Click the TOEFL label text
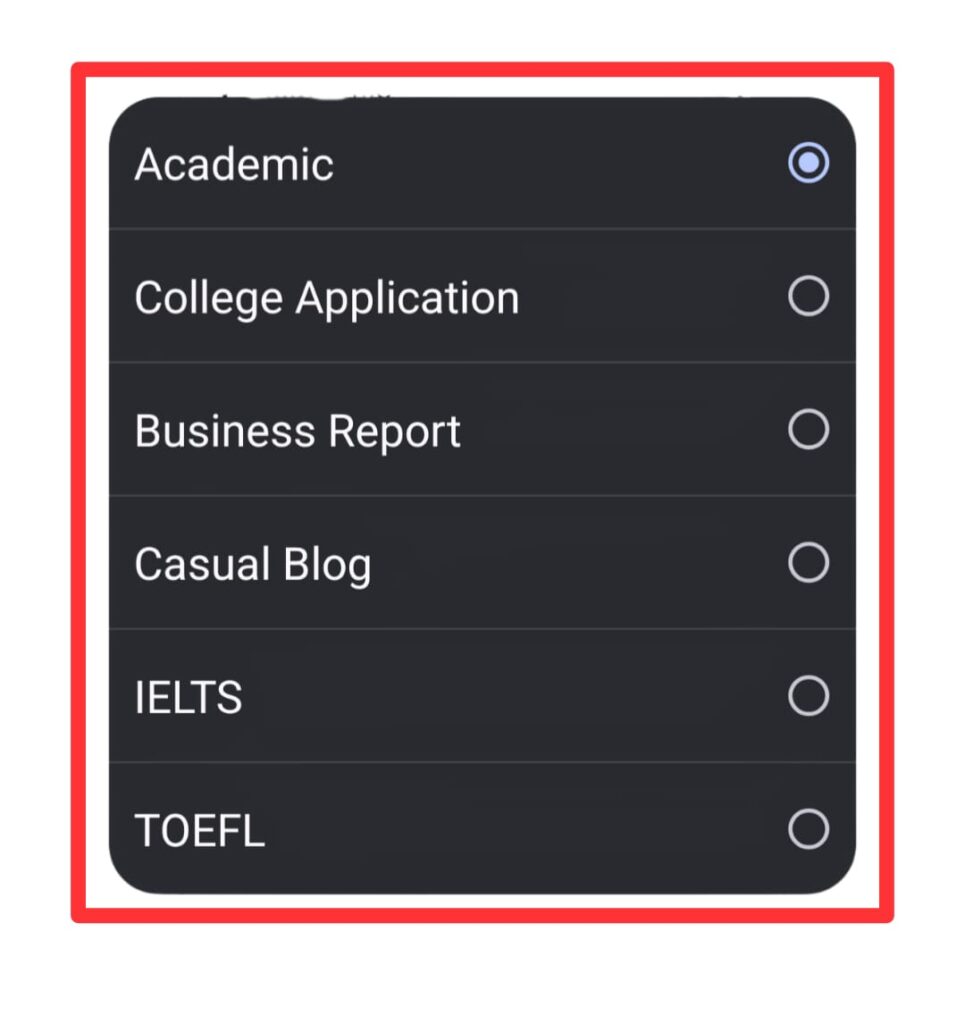The height and width of the screenshot is (1024, 965). tap(197, 829)
